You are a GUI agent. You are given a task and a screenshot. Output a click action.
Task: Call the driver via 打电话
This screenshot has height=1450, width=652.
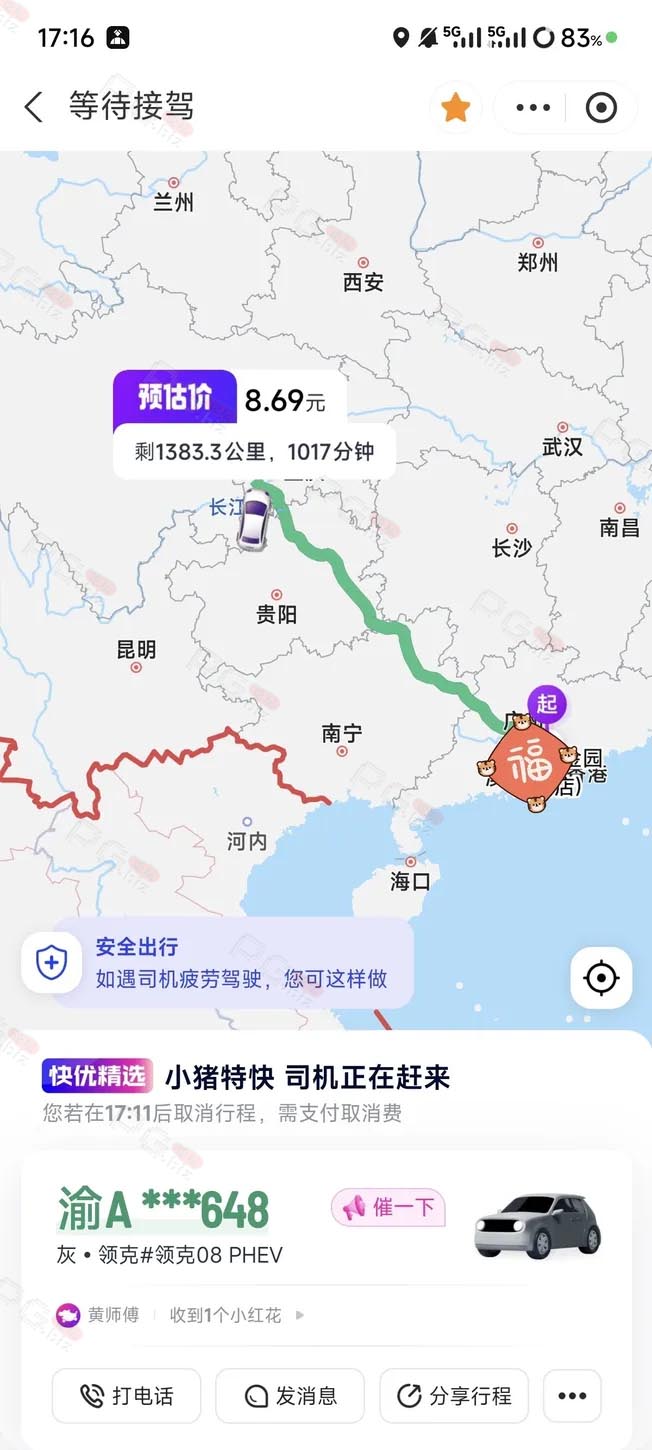127,1396
